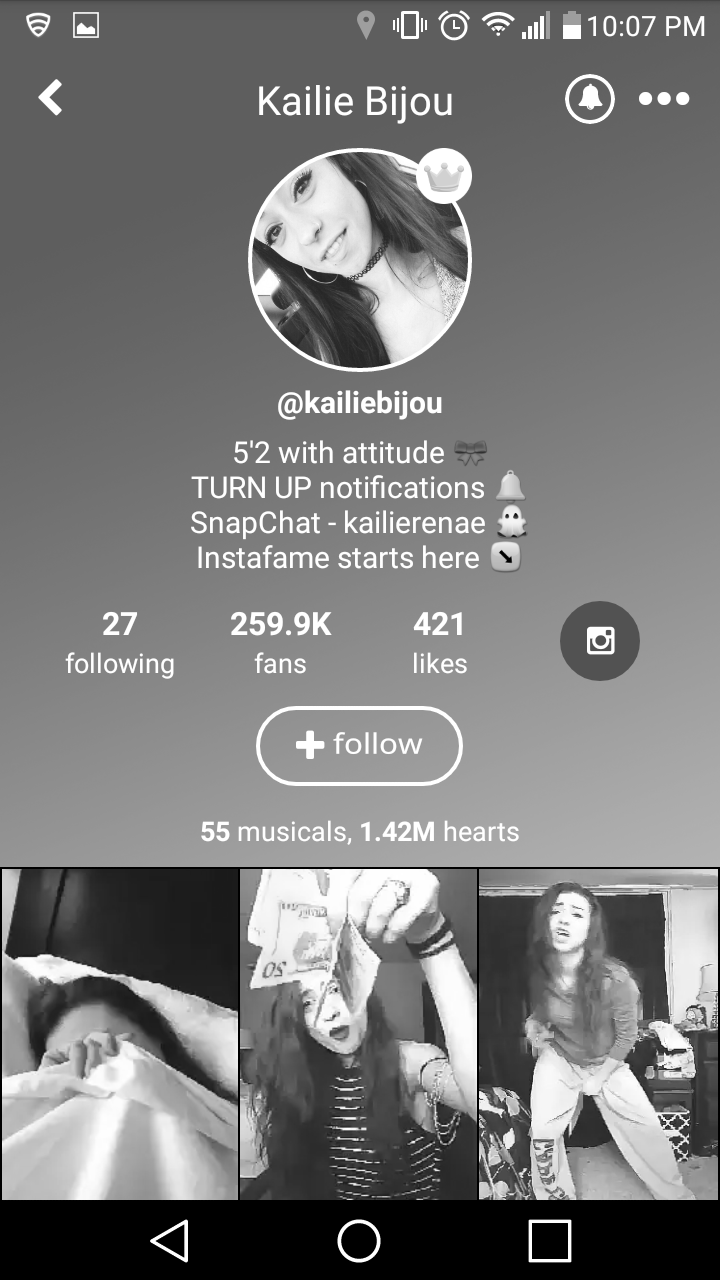This screenshot has height=1280, width=720.
Task: Open the linked Instagram account icon
Action: pyautogui.click(x=600, y=641)
